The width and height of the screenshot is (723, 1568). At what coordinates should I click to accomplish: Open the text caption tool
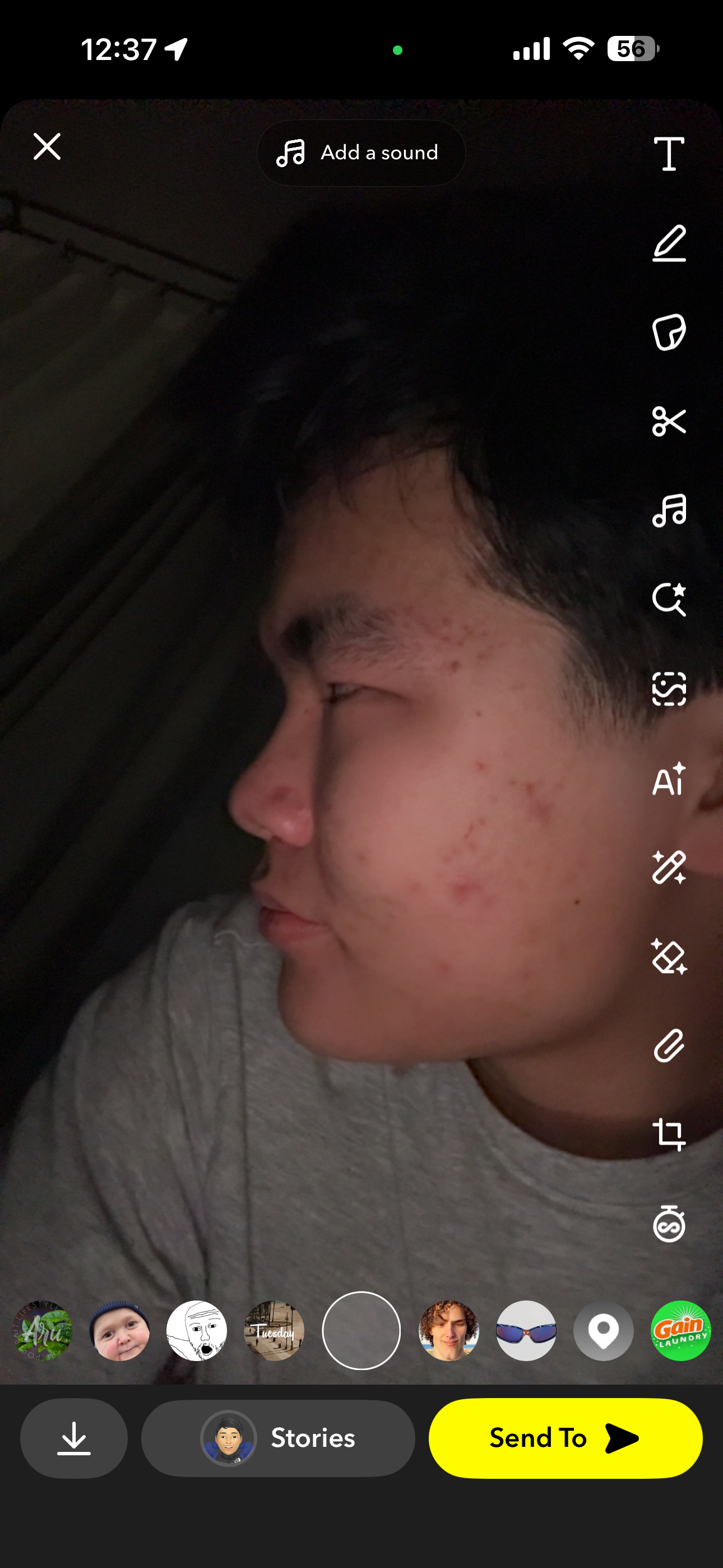[669, 154]
